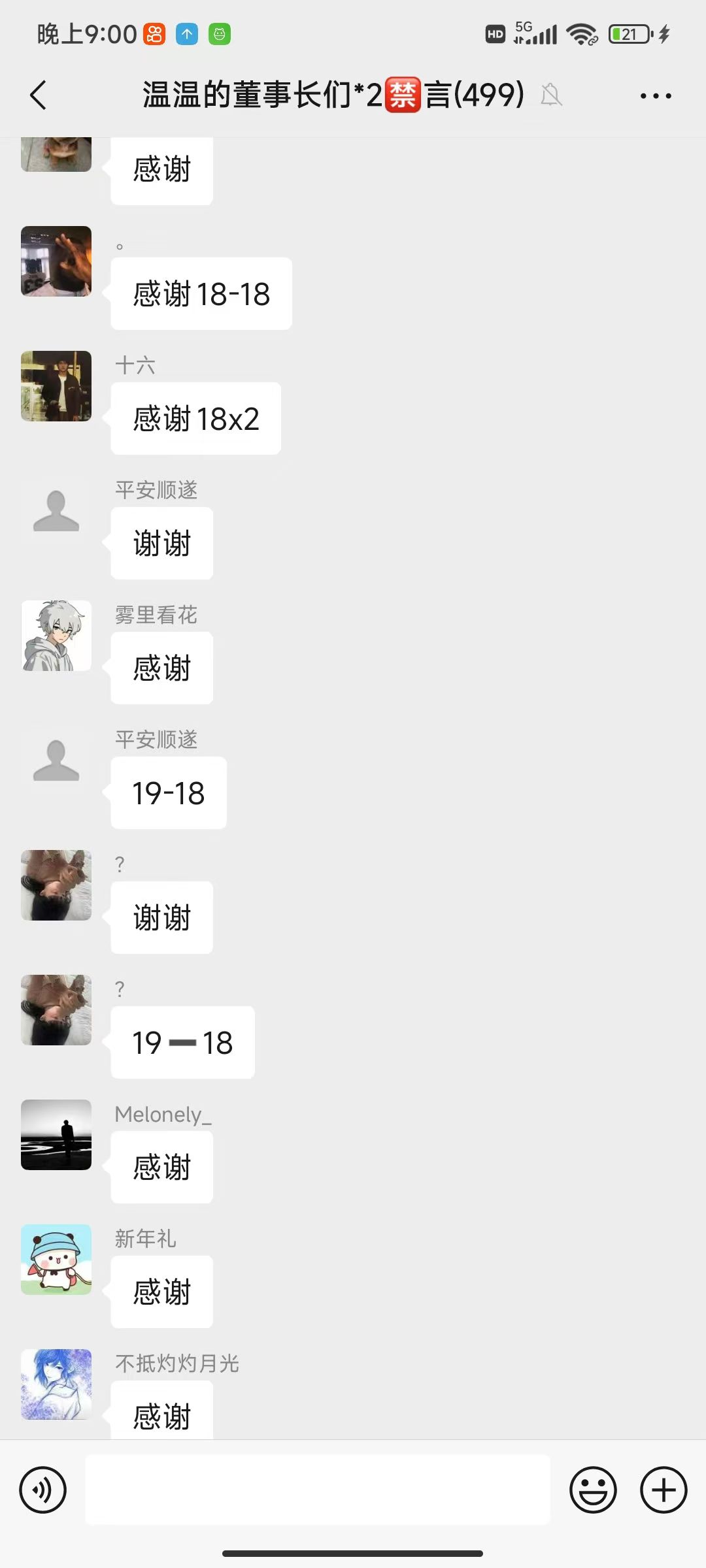The width and height of the screenshot is (706, 1568).
Task: Open the voice message input icon
Action: [43, 1490]
